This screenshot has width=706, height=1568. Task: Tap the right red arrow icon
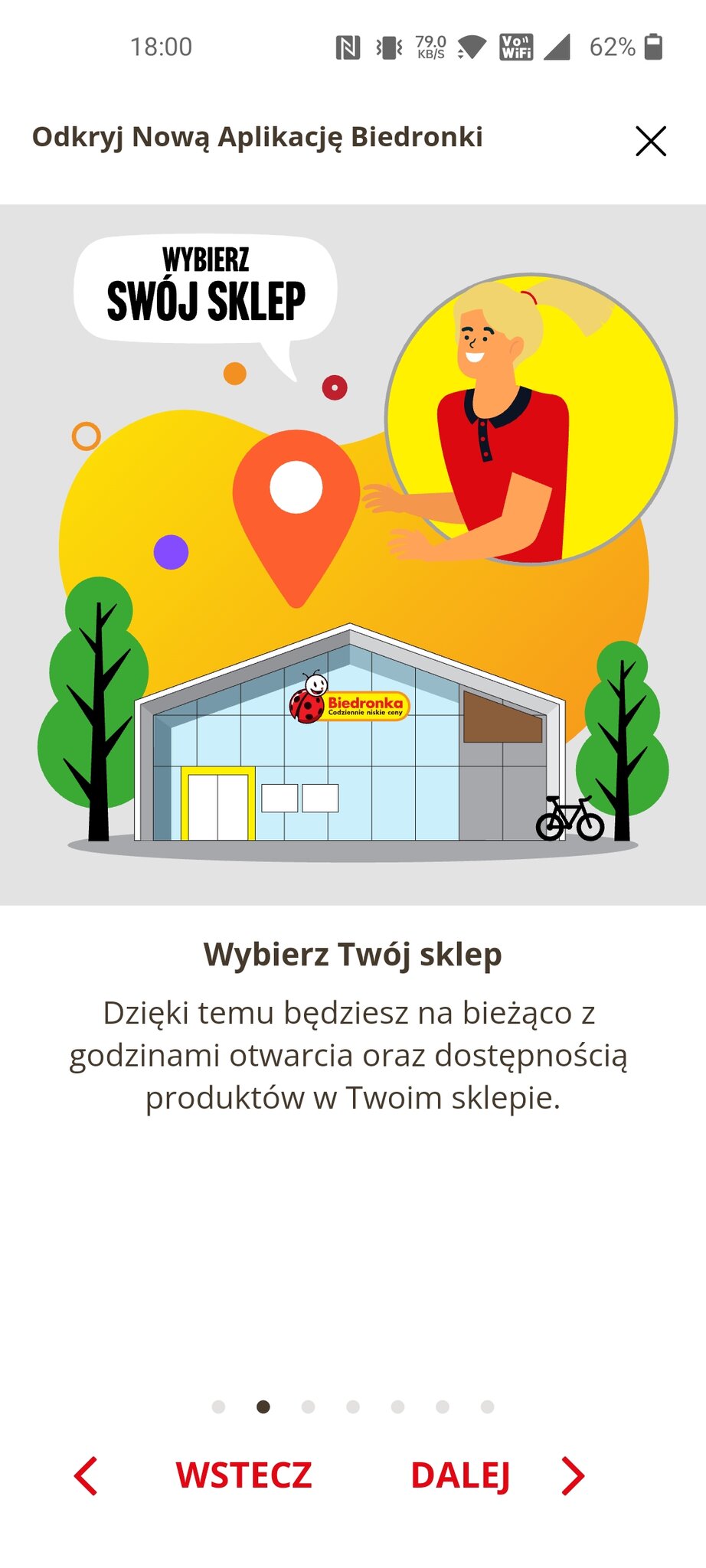point(573,1475)
